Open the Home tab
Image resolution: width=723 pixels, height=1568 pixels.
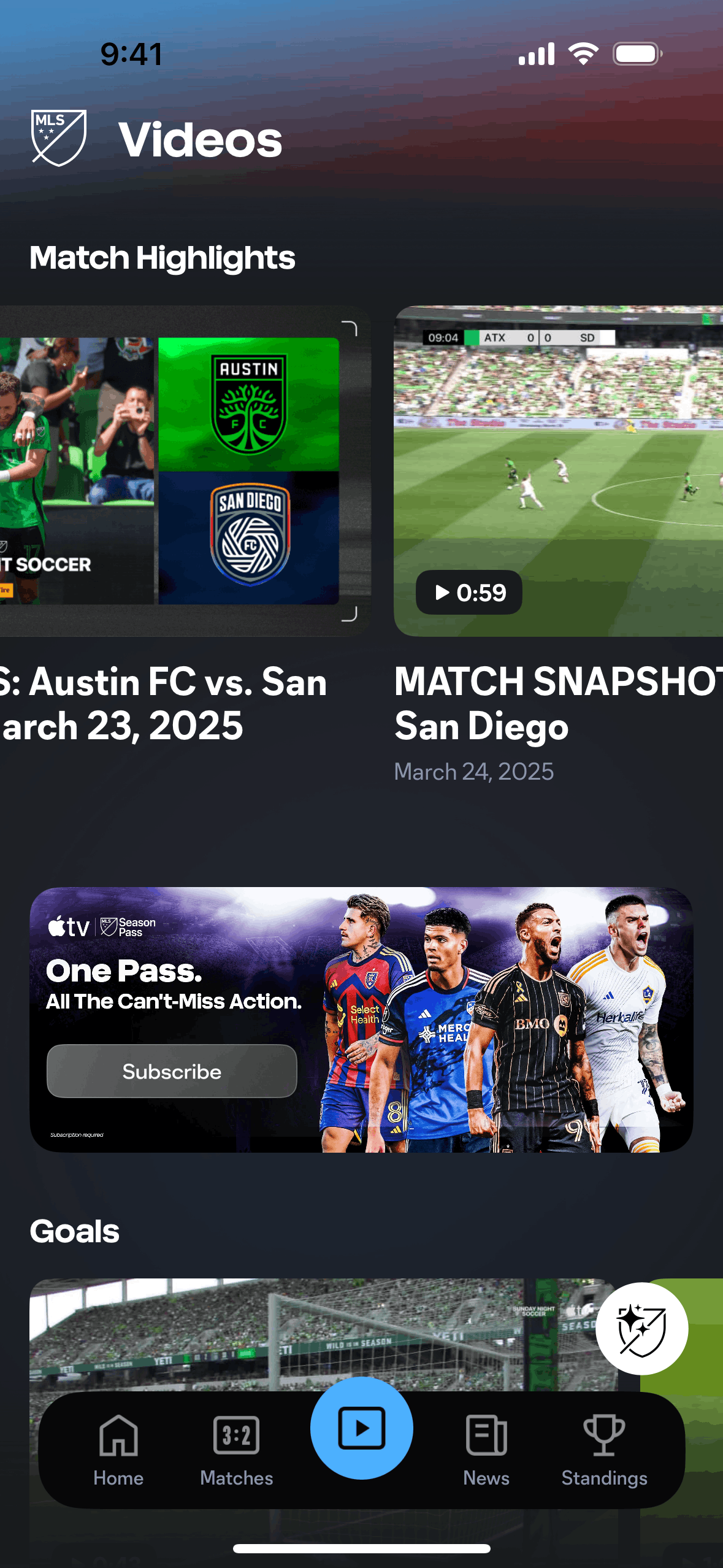118,1450
